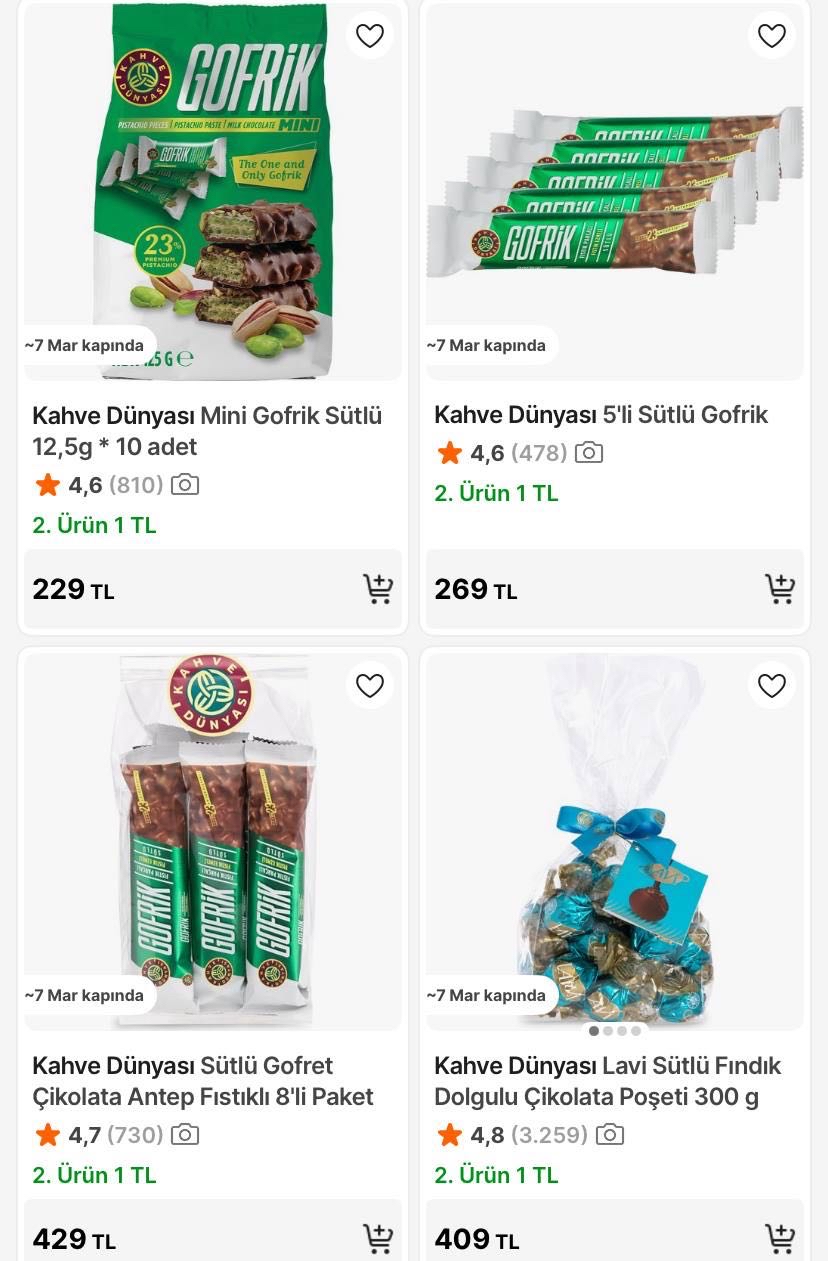This screenshot has height=1261, width=828.
Task: Add 5'li Sütlü Gofrik to favorites
Action: (772, 36)
